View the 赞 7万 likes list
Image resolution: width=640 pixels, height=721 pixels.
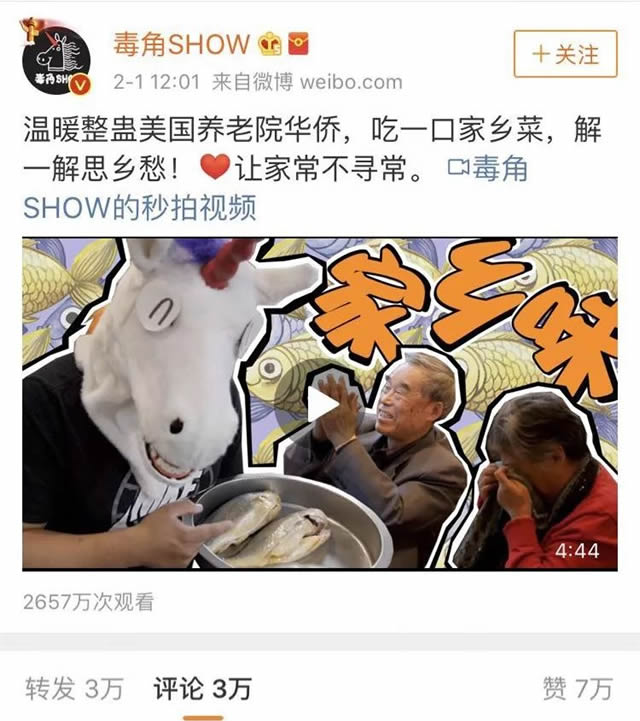pyautogui.click(x=577, y=687)
